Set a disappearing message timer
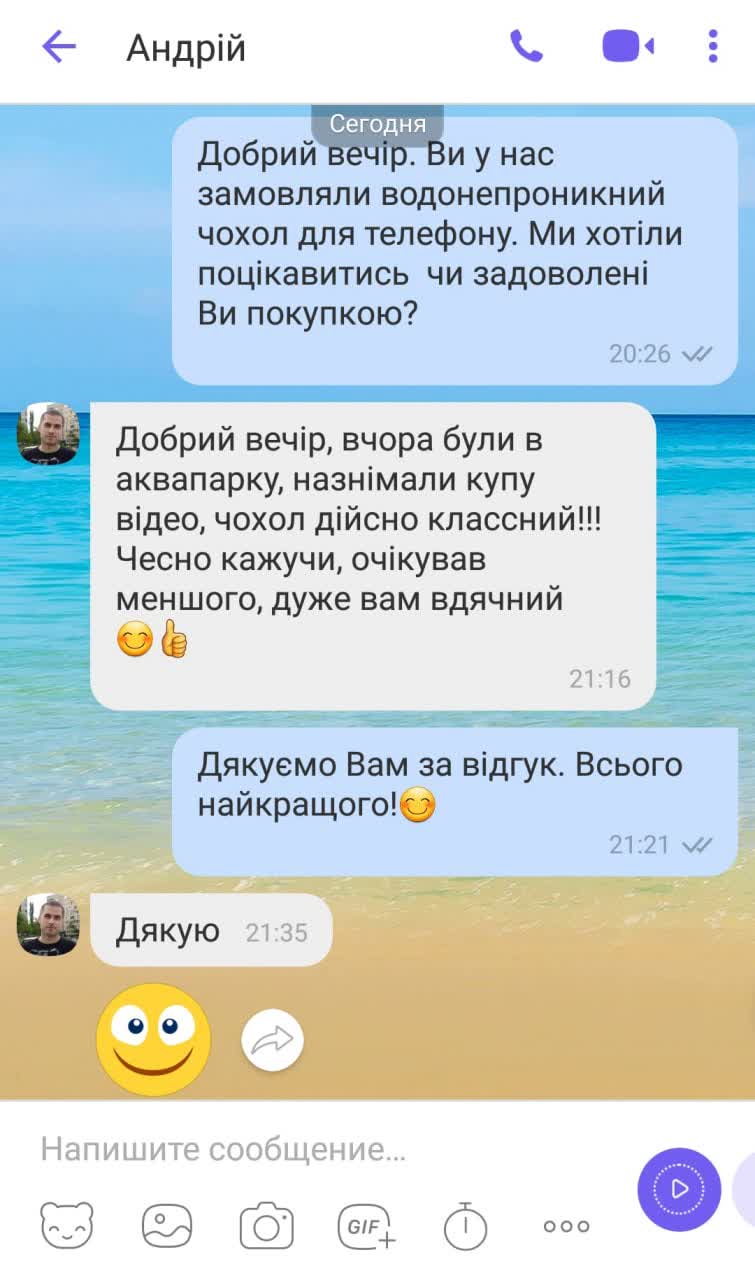Image resolution: width=755 pixels, height=1280 pixels. [x=465, y=1225]
